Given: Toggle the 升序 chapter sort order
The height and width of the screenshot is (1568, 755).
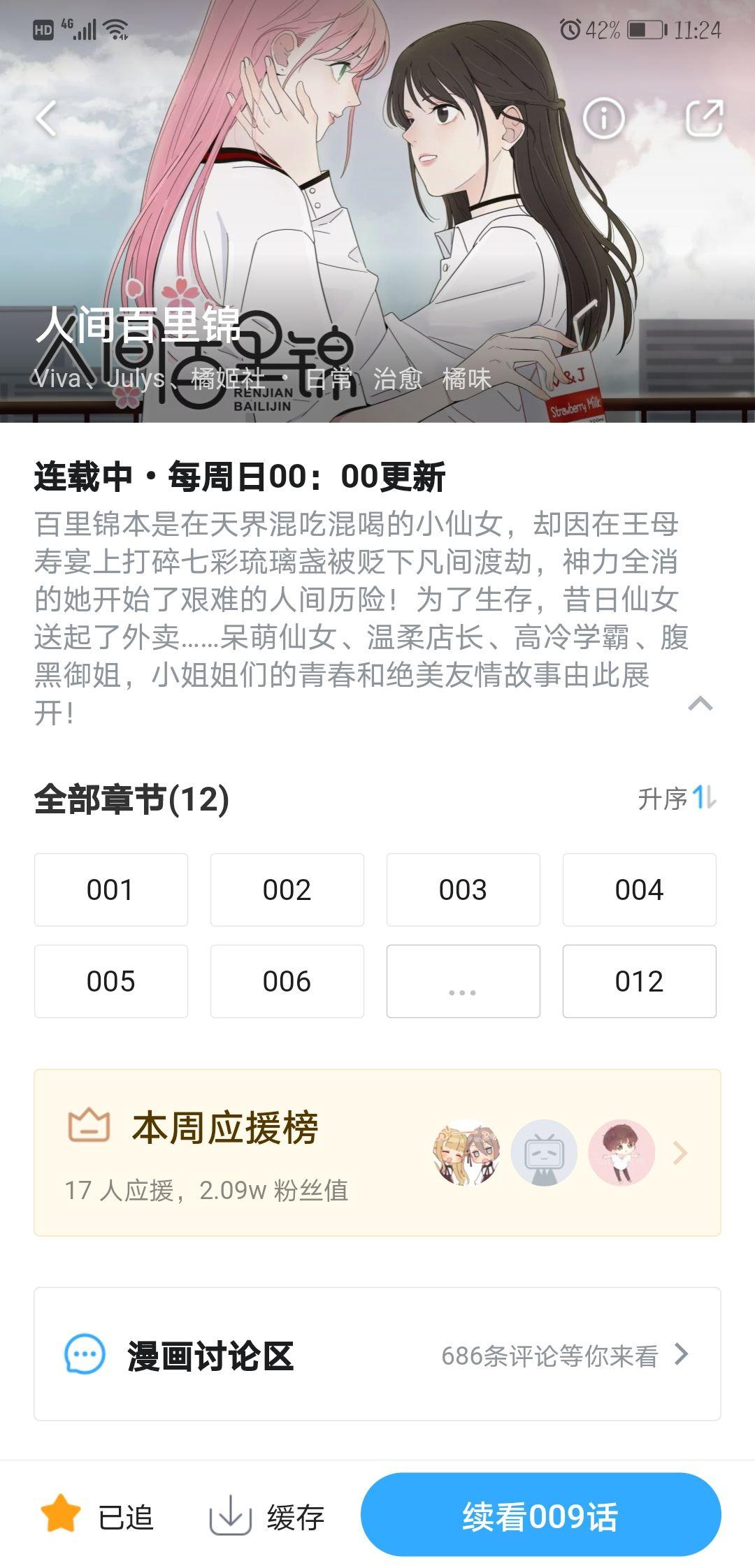Looking at the screenshot, I should [x=677, y=798].
